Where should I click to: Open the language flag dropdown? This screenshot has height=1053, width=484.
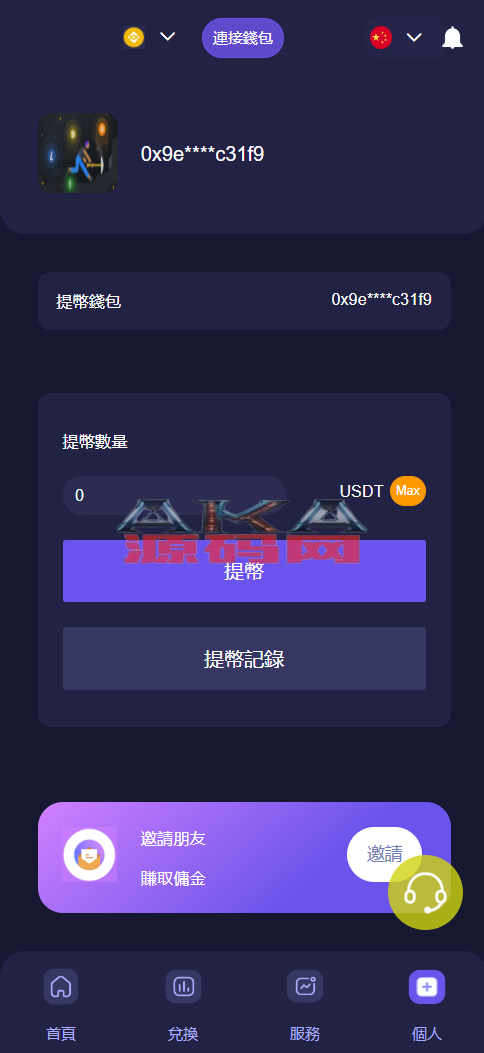(396, 37)
